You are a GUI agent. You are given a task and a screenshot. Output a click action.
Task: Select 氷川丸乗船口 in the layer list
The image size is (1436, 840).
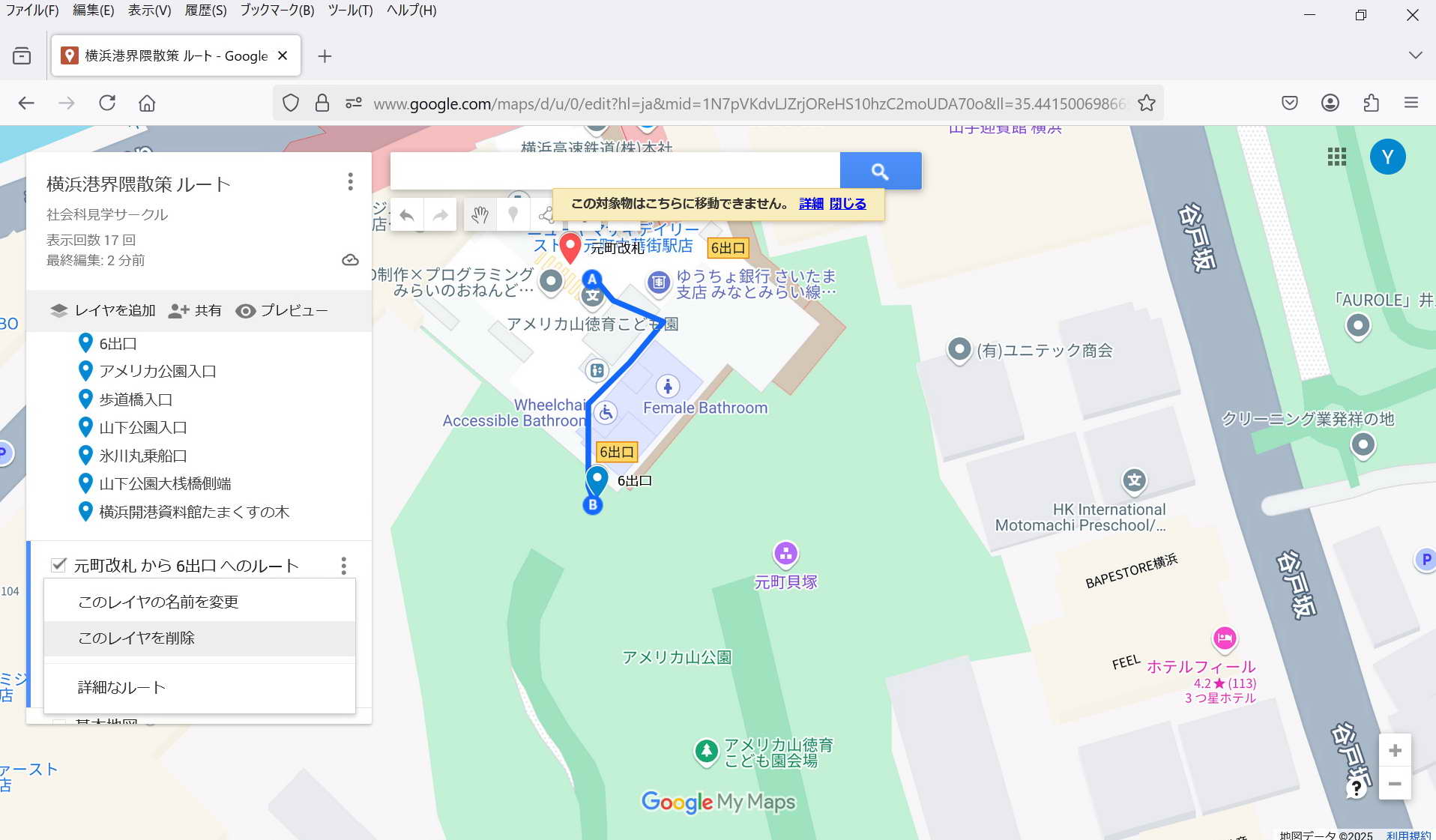point(142,456)
